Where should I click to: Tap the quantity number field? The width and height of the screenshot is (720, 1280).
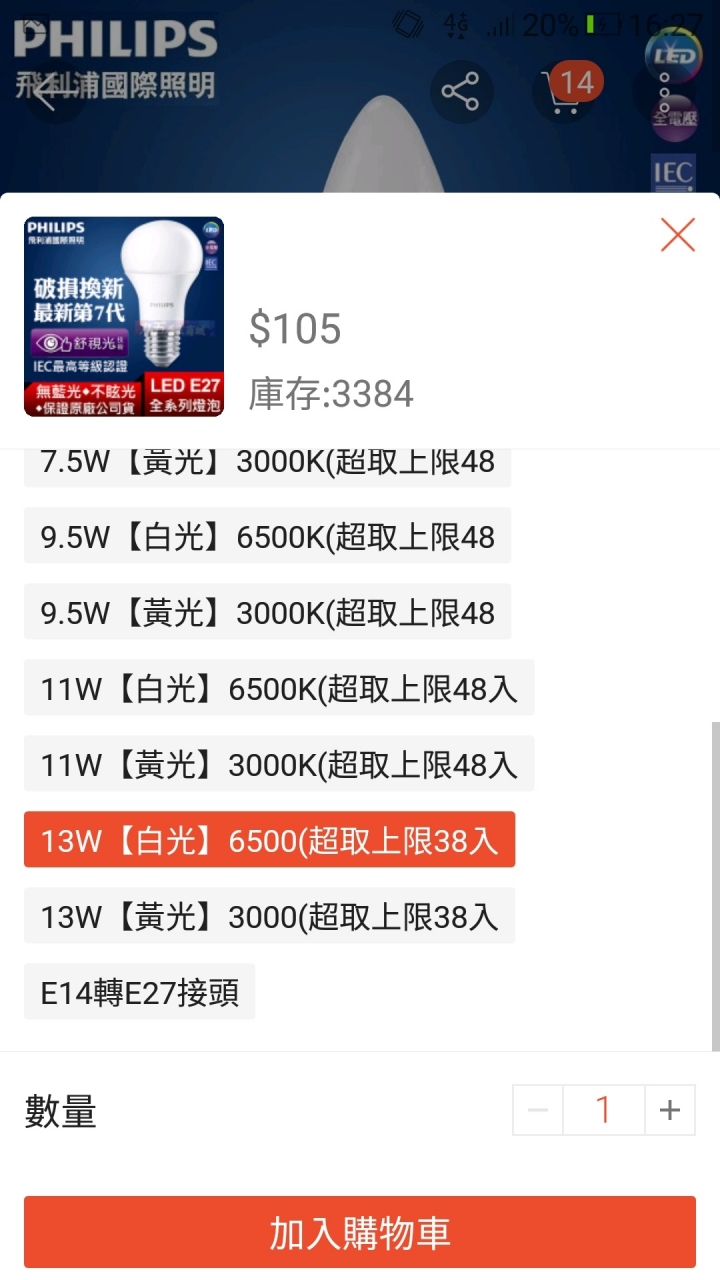tap(603, 1110)
